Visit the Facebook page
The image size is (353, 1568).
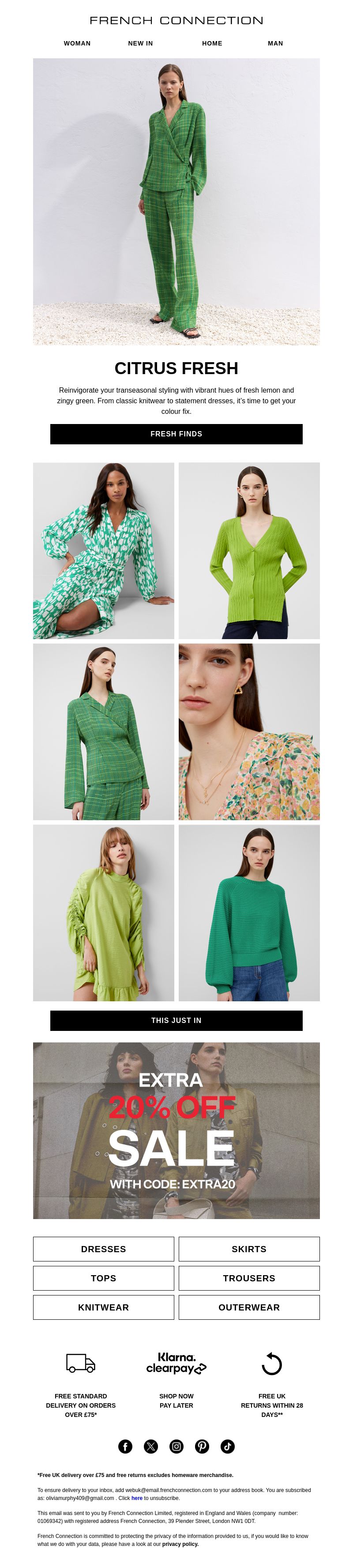pos(125,1446)
